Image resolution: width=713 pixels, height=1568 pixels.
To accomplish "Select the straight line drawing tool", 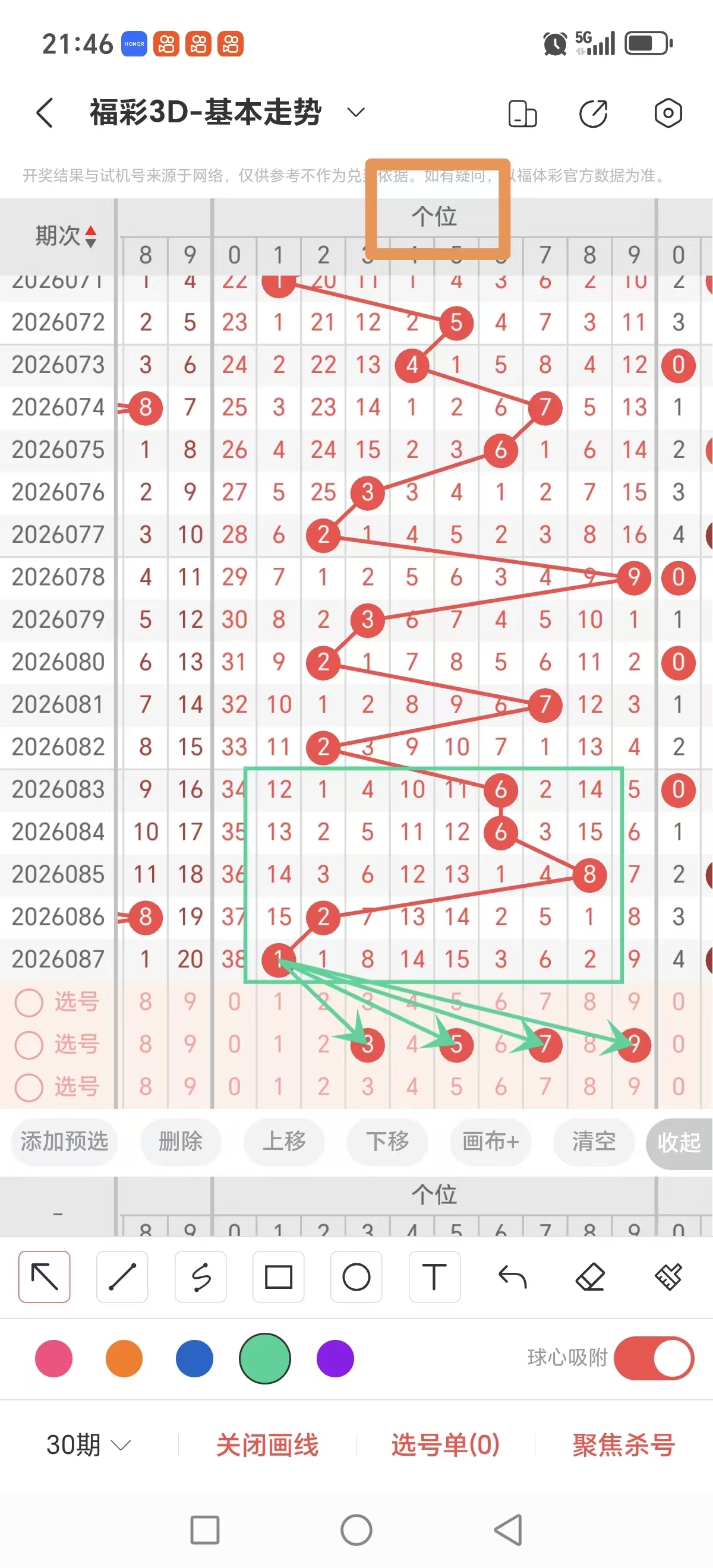I will coord(122,1276).
